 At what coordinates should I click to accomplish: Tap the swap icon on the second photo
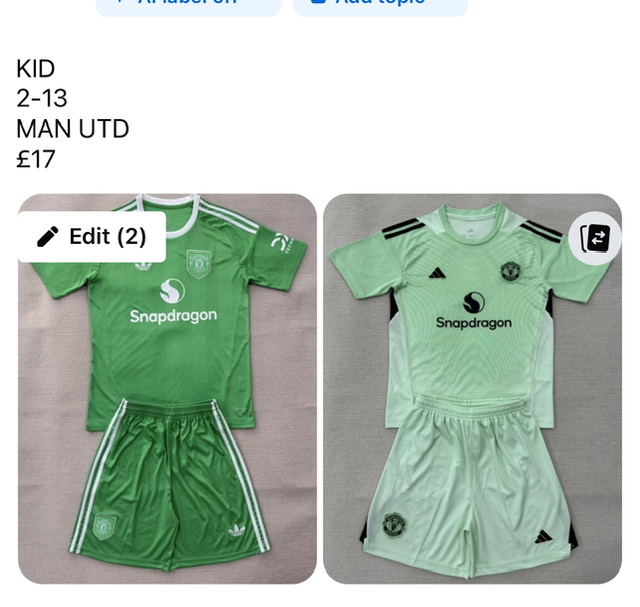coord(595,238)
